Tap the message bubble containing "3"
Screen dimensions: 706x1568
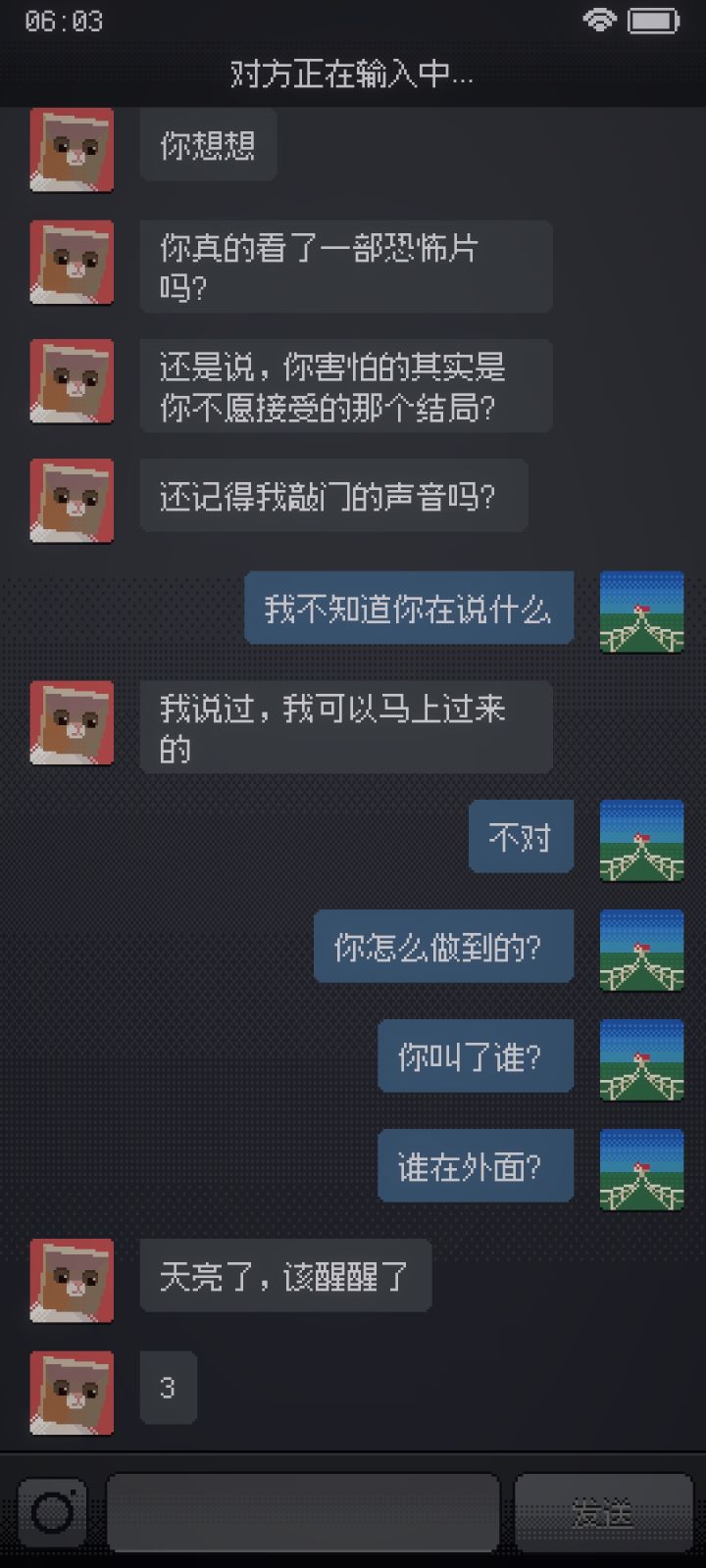[x=168, y=1387]
